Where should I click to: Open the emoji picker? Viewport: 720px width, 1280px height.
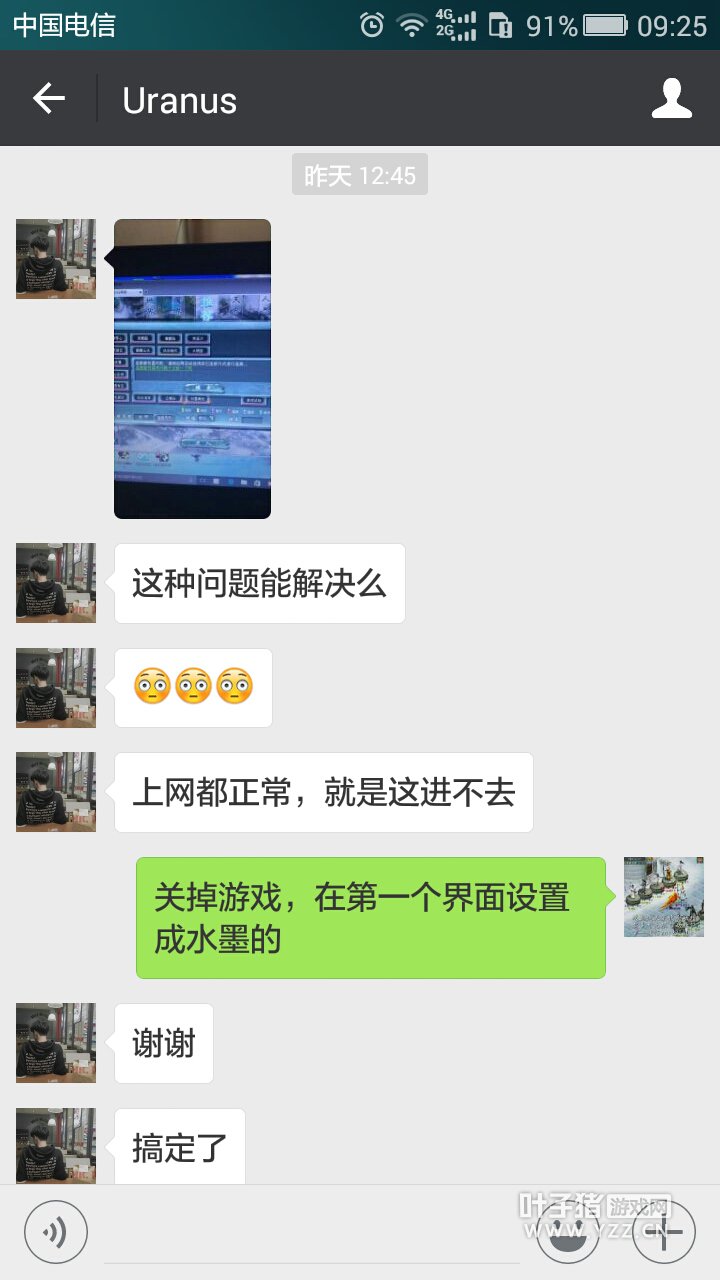pos(569,1232)
